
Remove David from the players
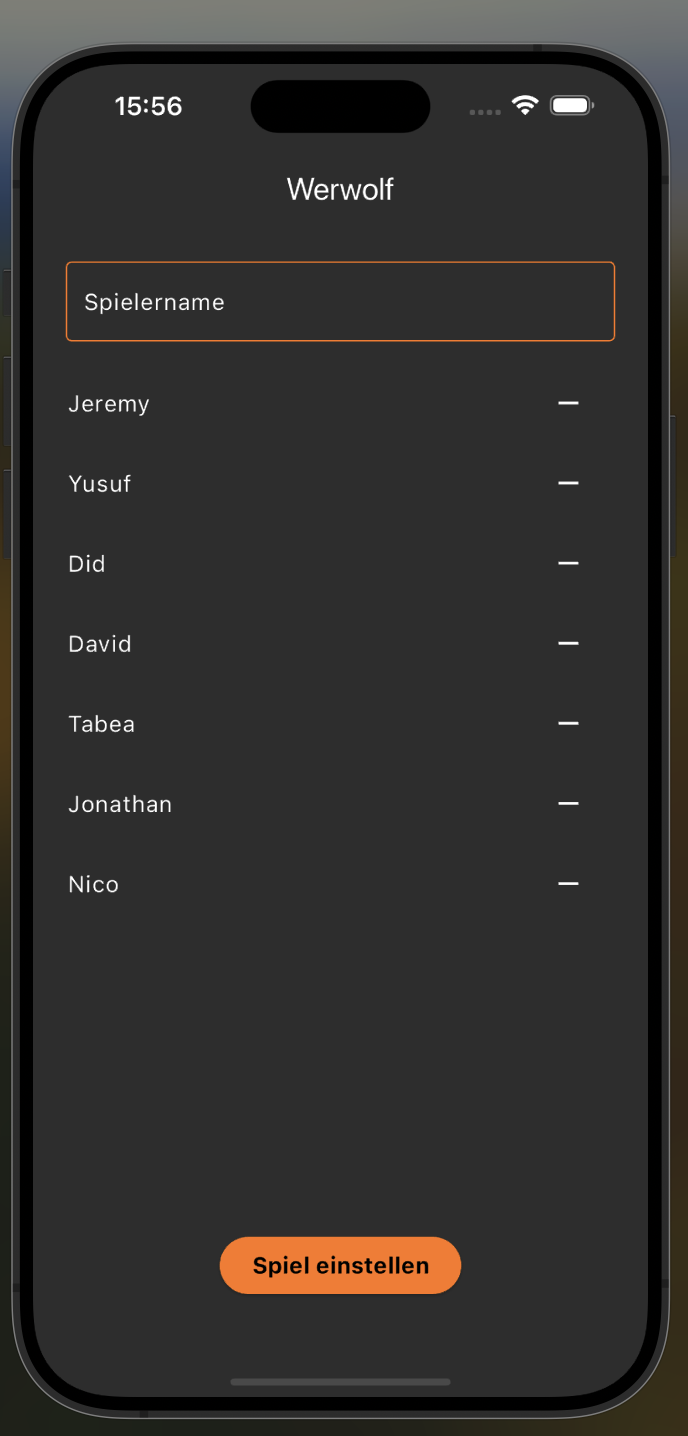[x=568, y=644]
